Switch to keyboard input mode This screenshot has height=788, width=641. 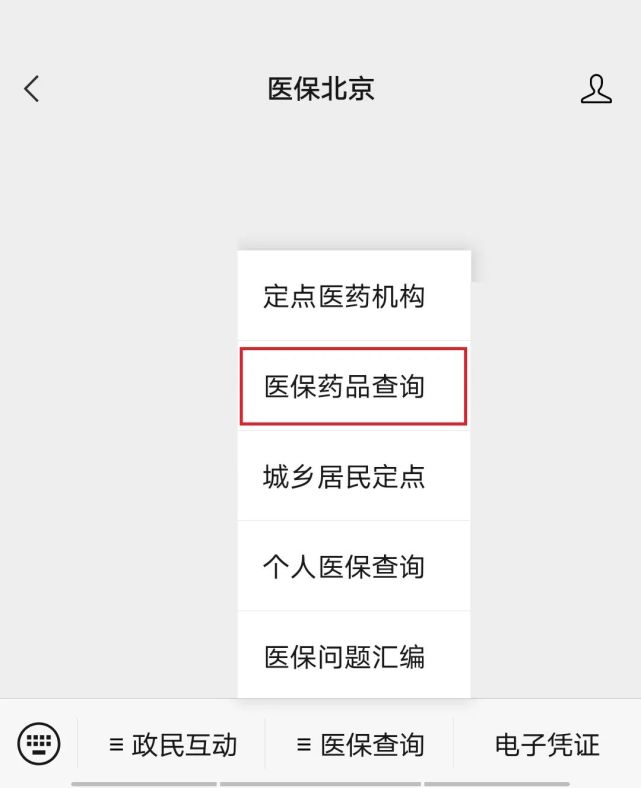[x=39, y=744]
